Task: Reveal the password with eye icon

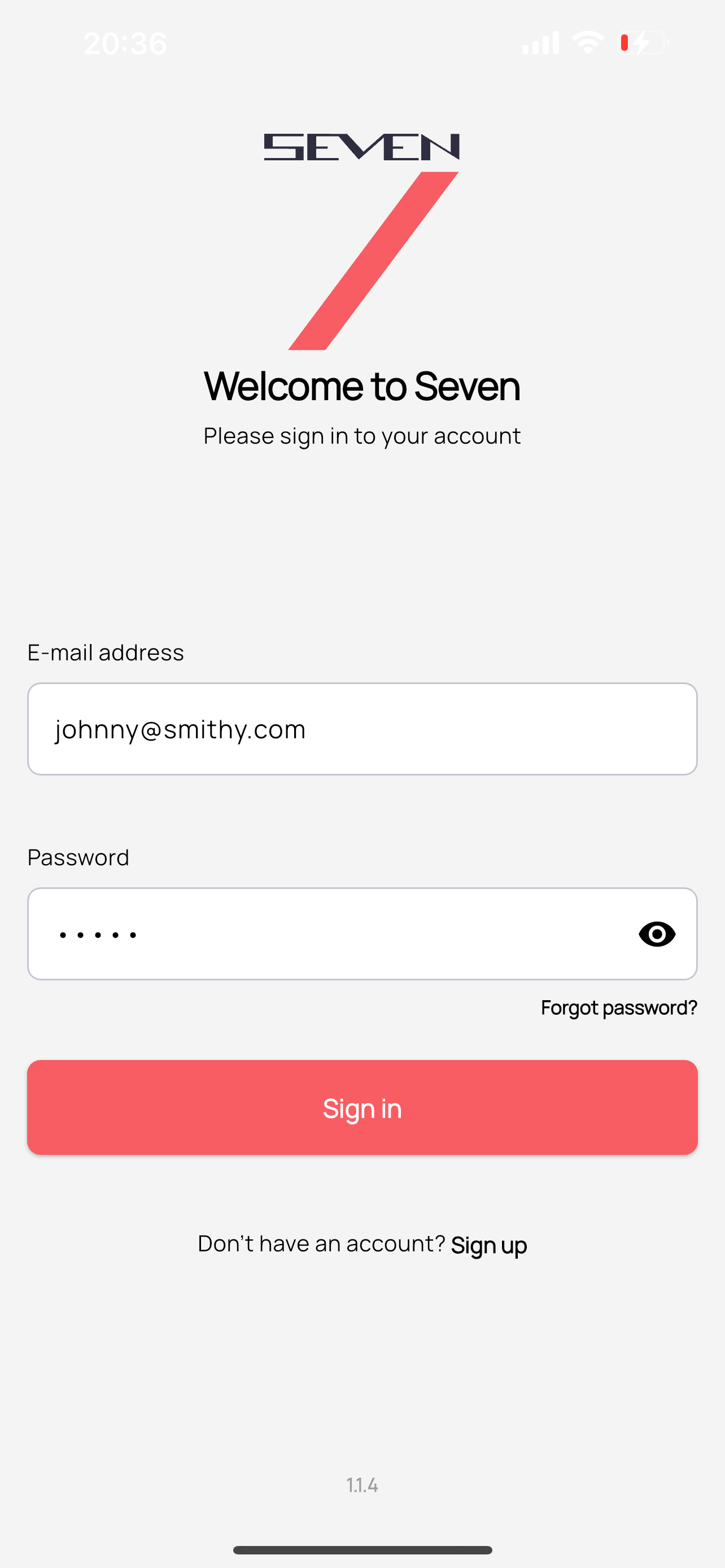Action: [x=657, y=934]
